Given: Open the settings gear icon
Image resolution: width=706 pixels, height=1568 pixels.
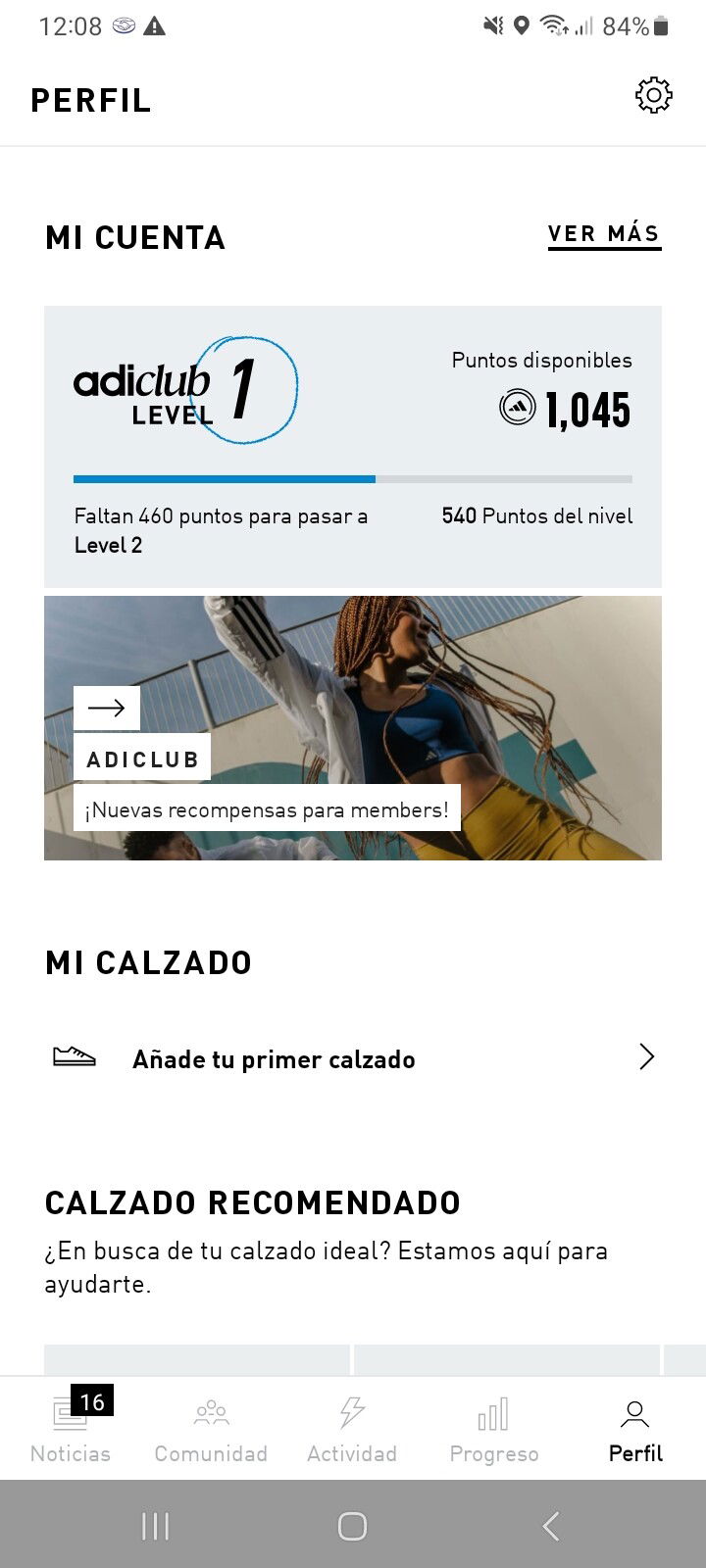Looking at the screenshot, I should [653, 95].
